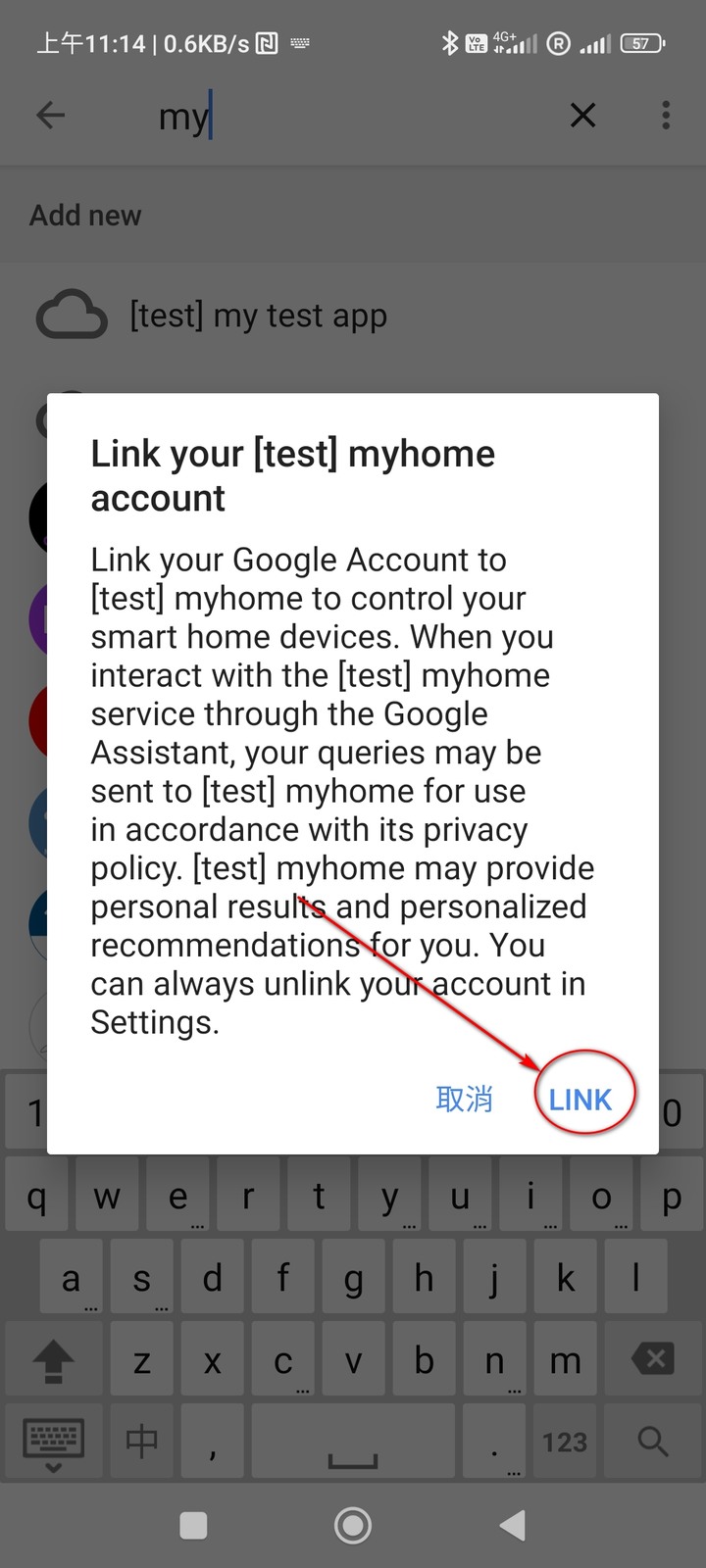Viewport: 706px width, 1568px height.
Task: Clear the search text with X
Action: [583, 116]
